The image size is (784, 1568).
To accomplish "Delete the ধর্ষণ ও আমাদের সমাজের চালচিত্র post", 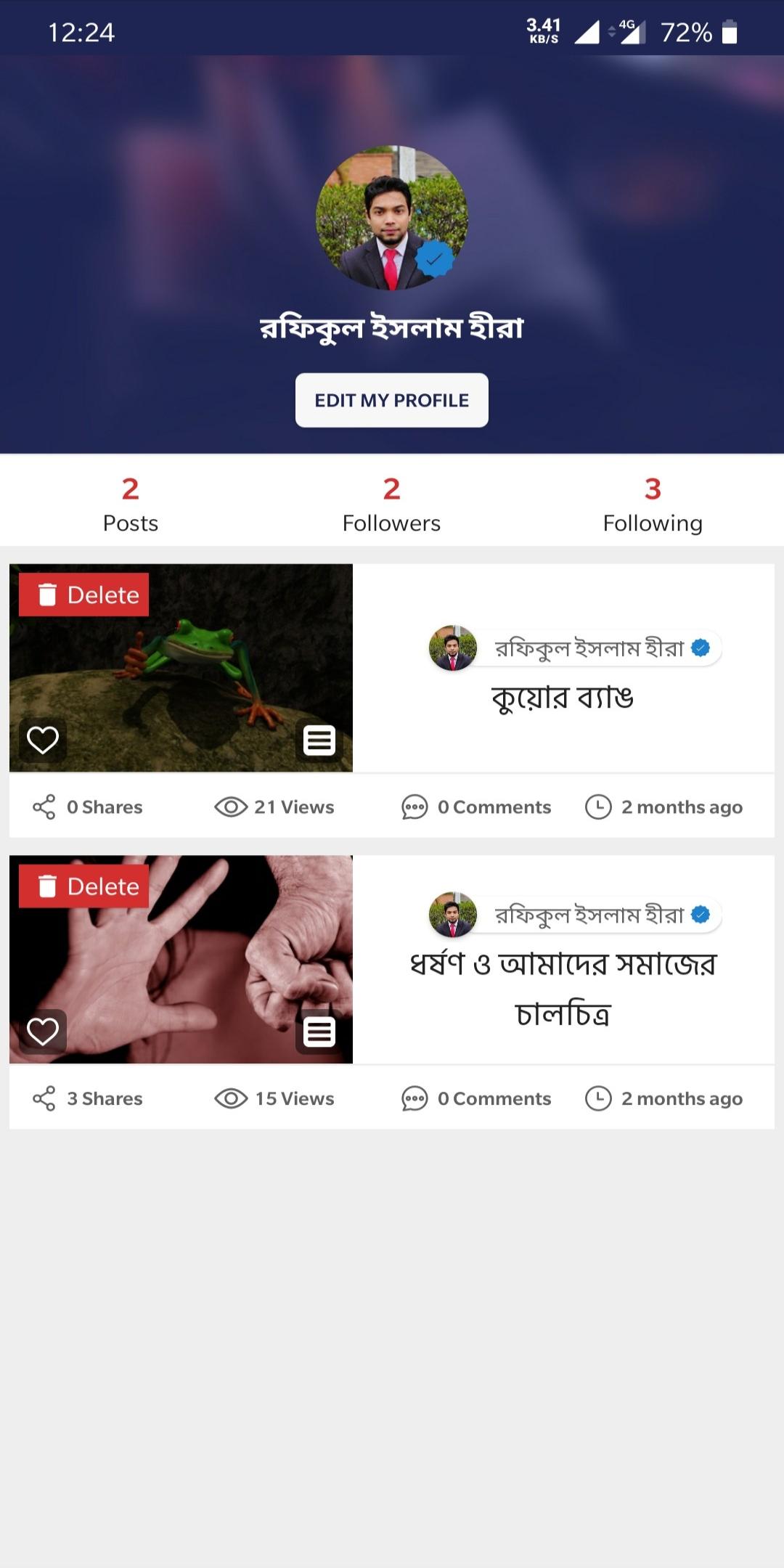I will tap(84, 886).
